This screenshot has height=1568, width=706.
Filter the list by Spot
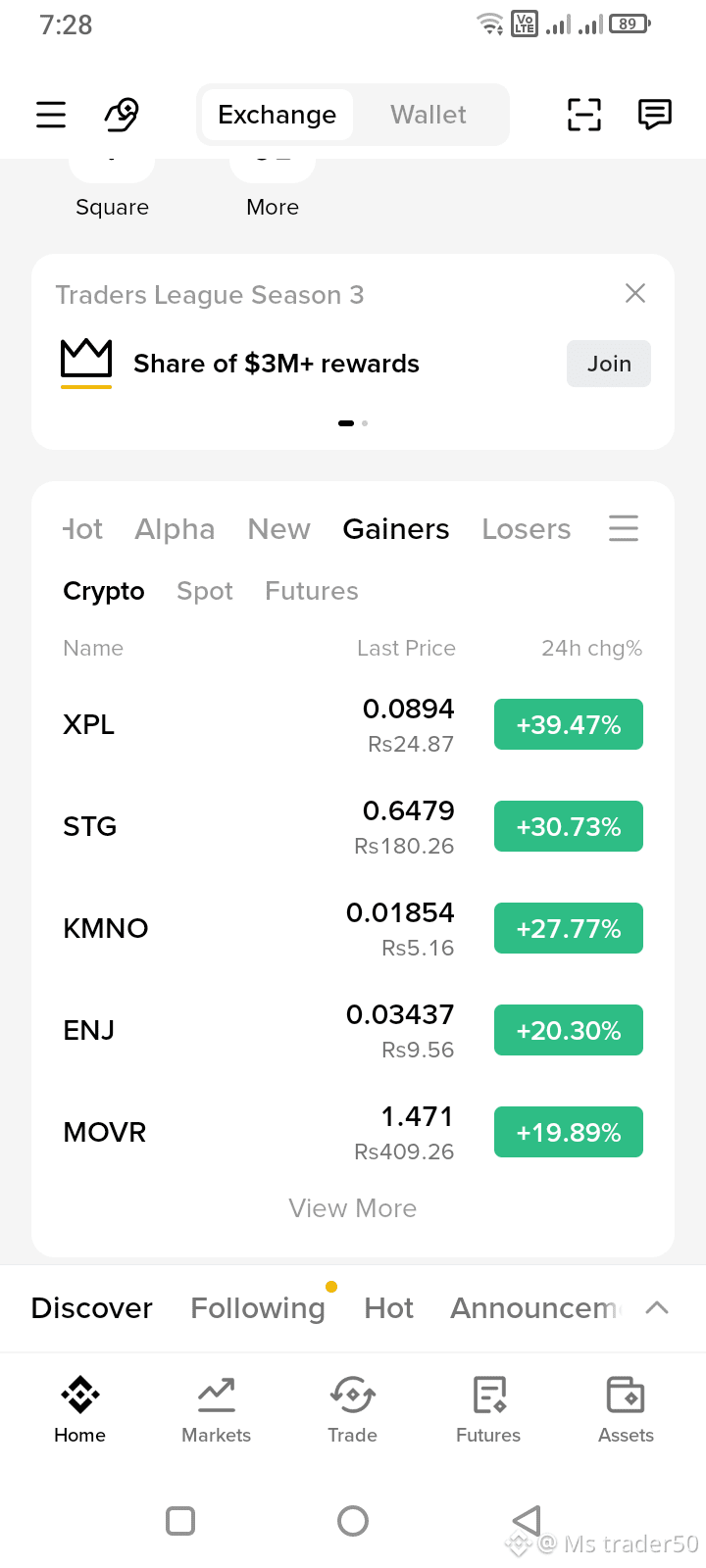point(205,591)
